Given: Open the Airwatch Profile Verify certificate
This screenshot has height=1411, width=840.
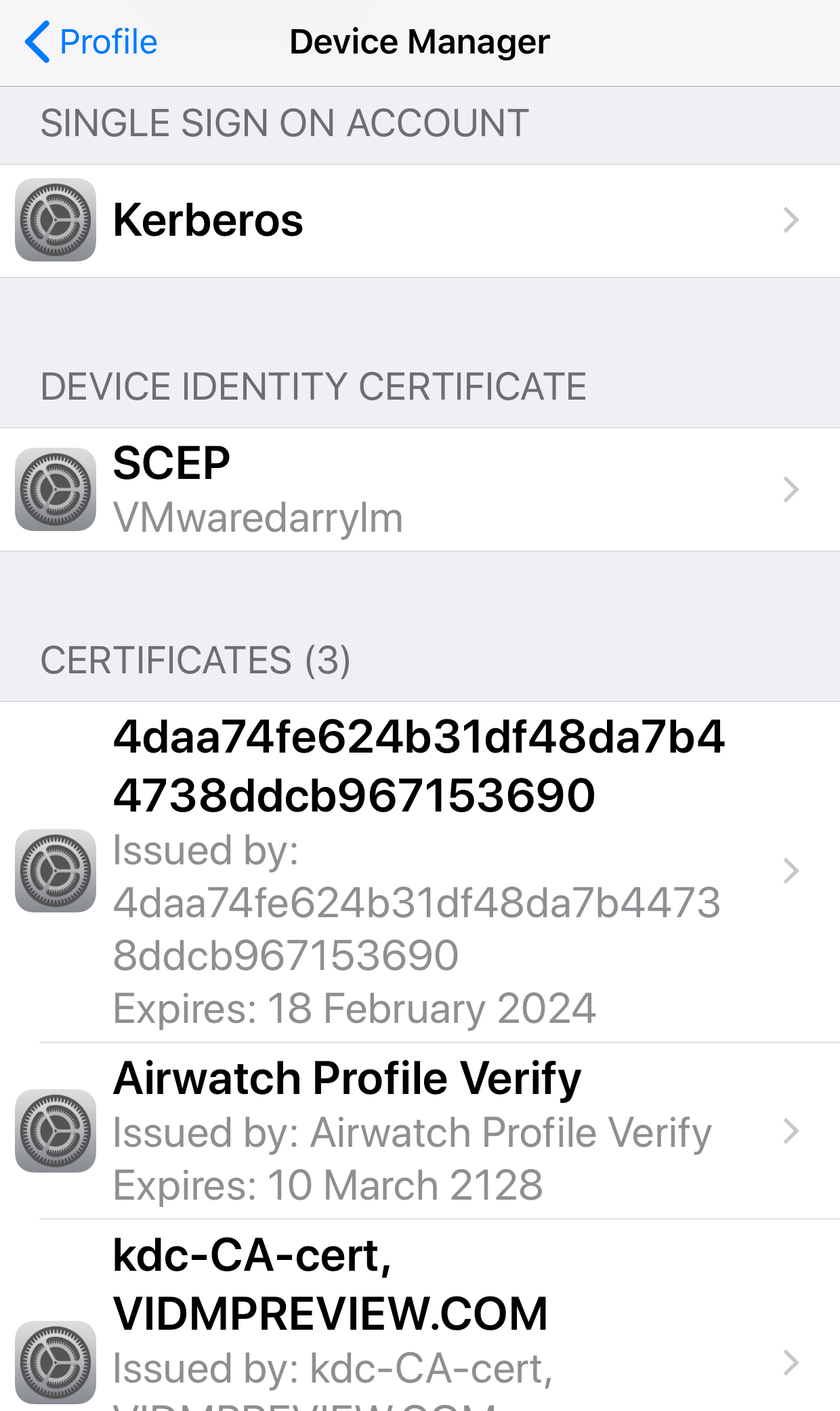Looking at the screenshot, I should (420, 1131).
